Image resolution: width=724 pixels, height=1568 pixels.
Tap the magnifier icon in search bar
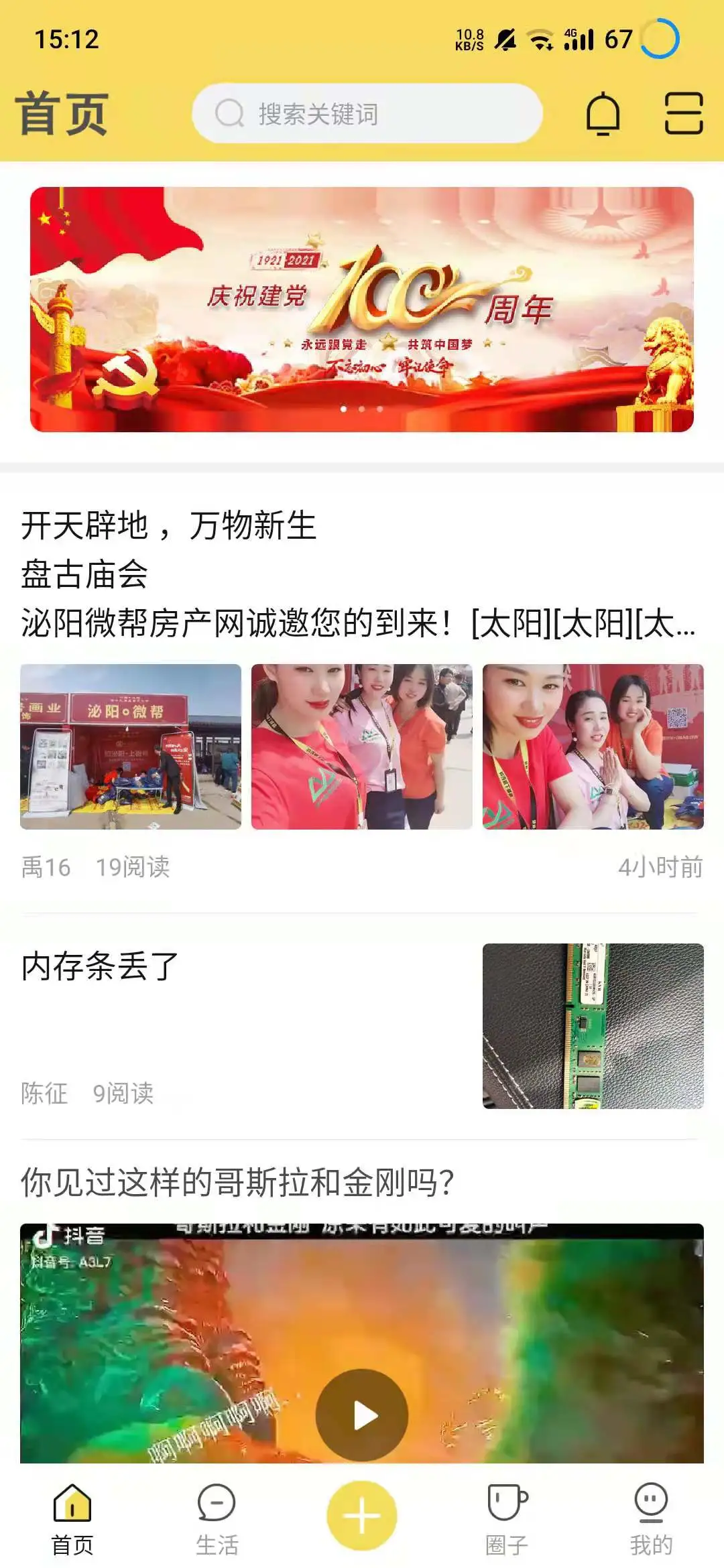230,113
